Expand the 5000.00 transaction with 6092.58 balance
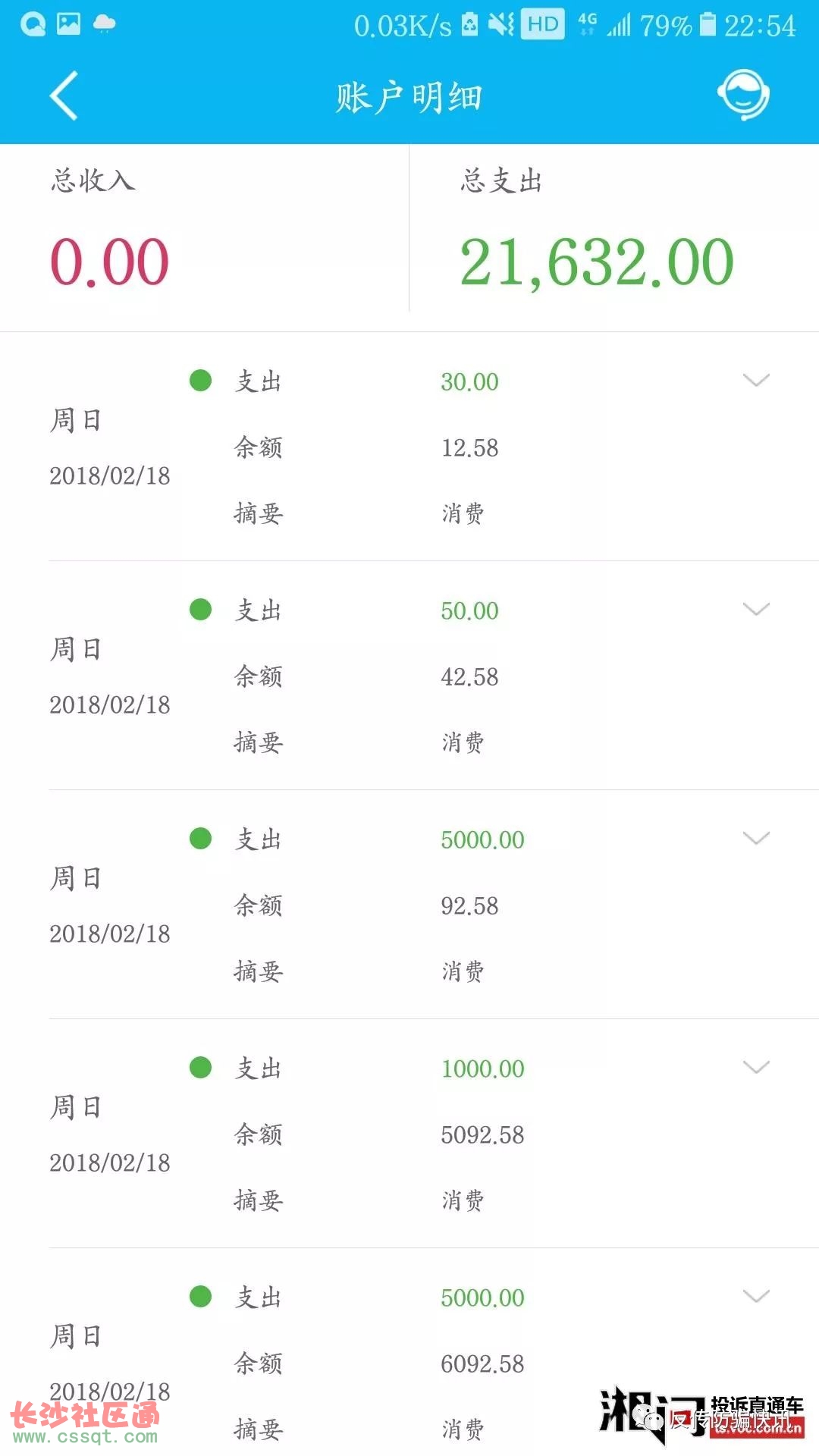 tap(756, 1296)
